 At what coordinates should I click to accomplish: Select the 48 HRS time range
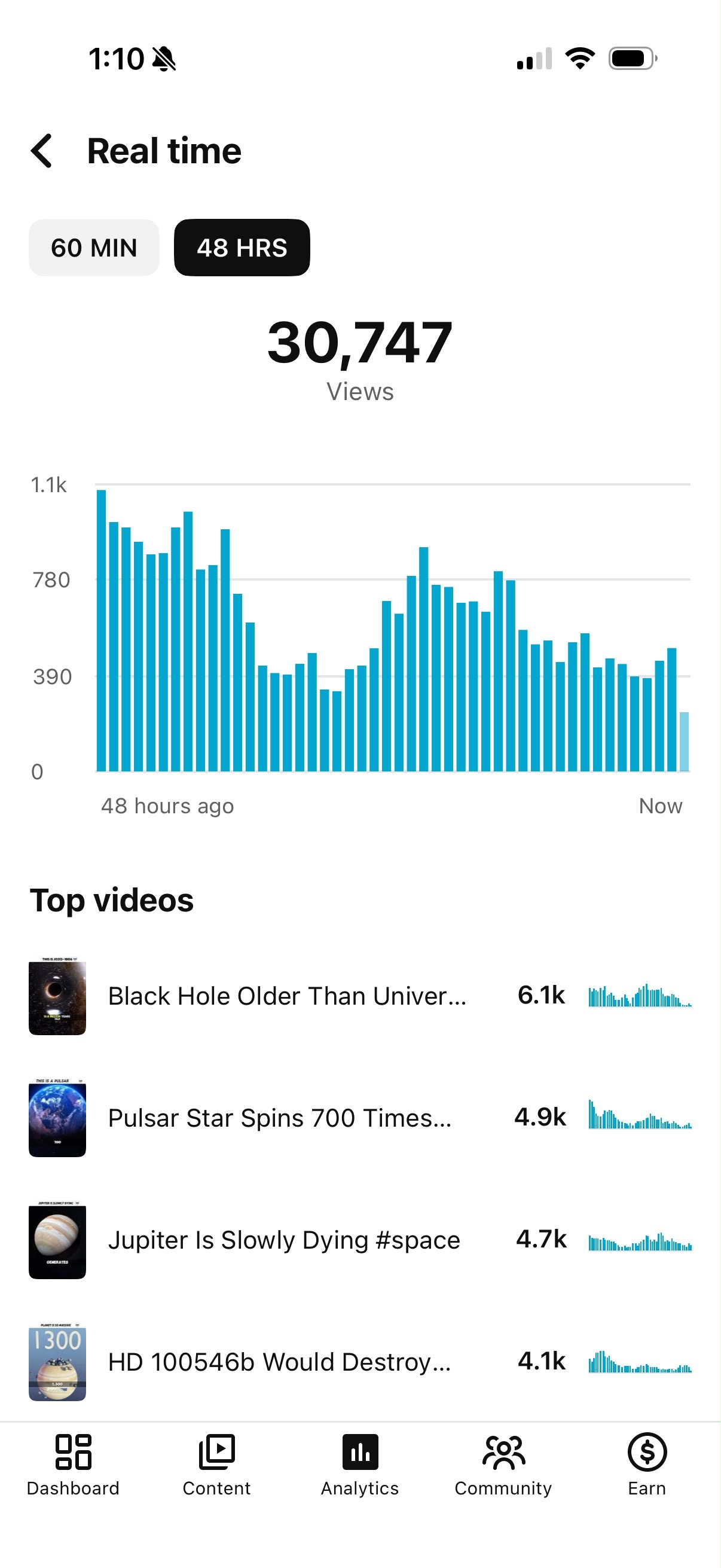[x=242, y=248]
